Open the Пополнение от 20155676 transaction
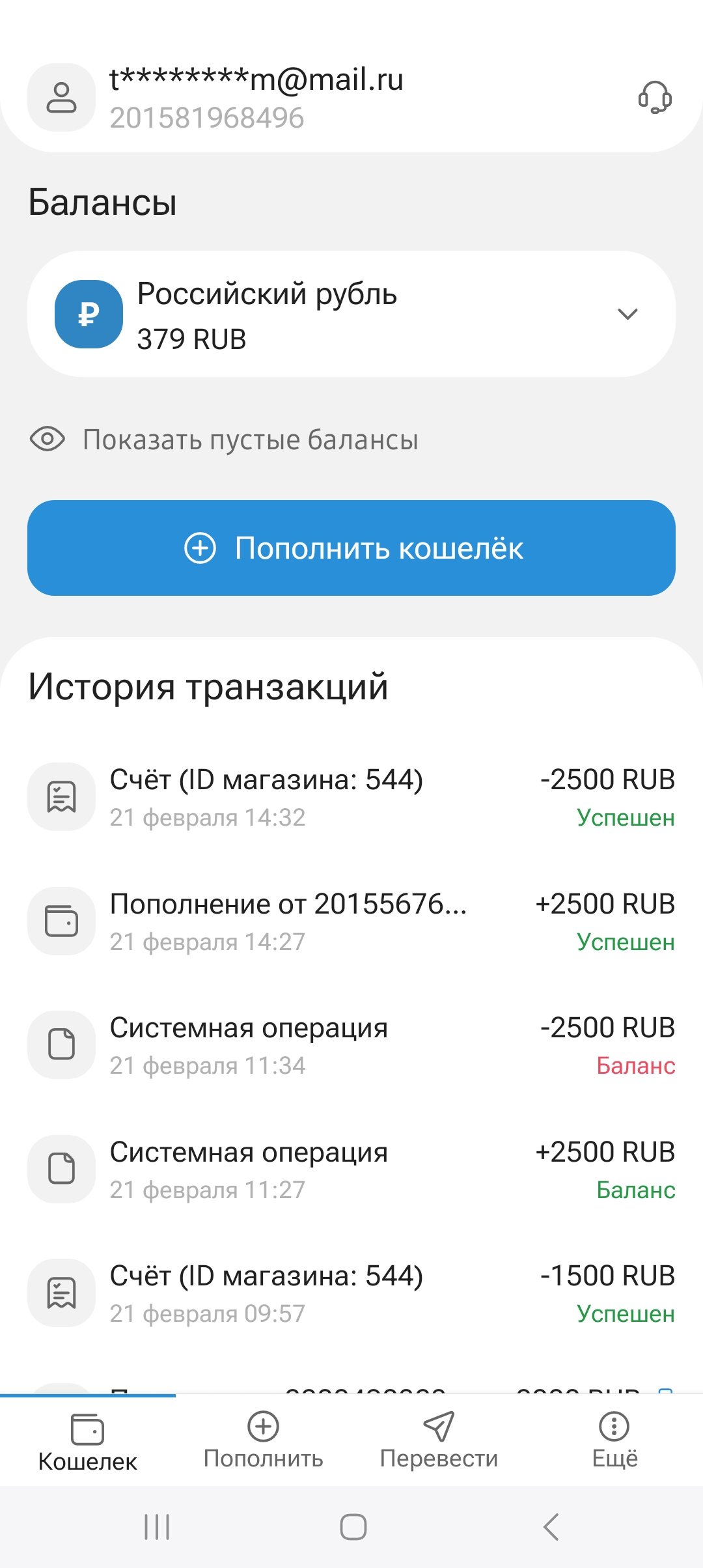 [x=351, y=921]
